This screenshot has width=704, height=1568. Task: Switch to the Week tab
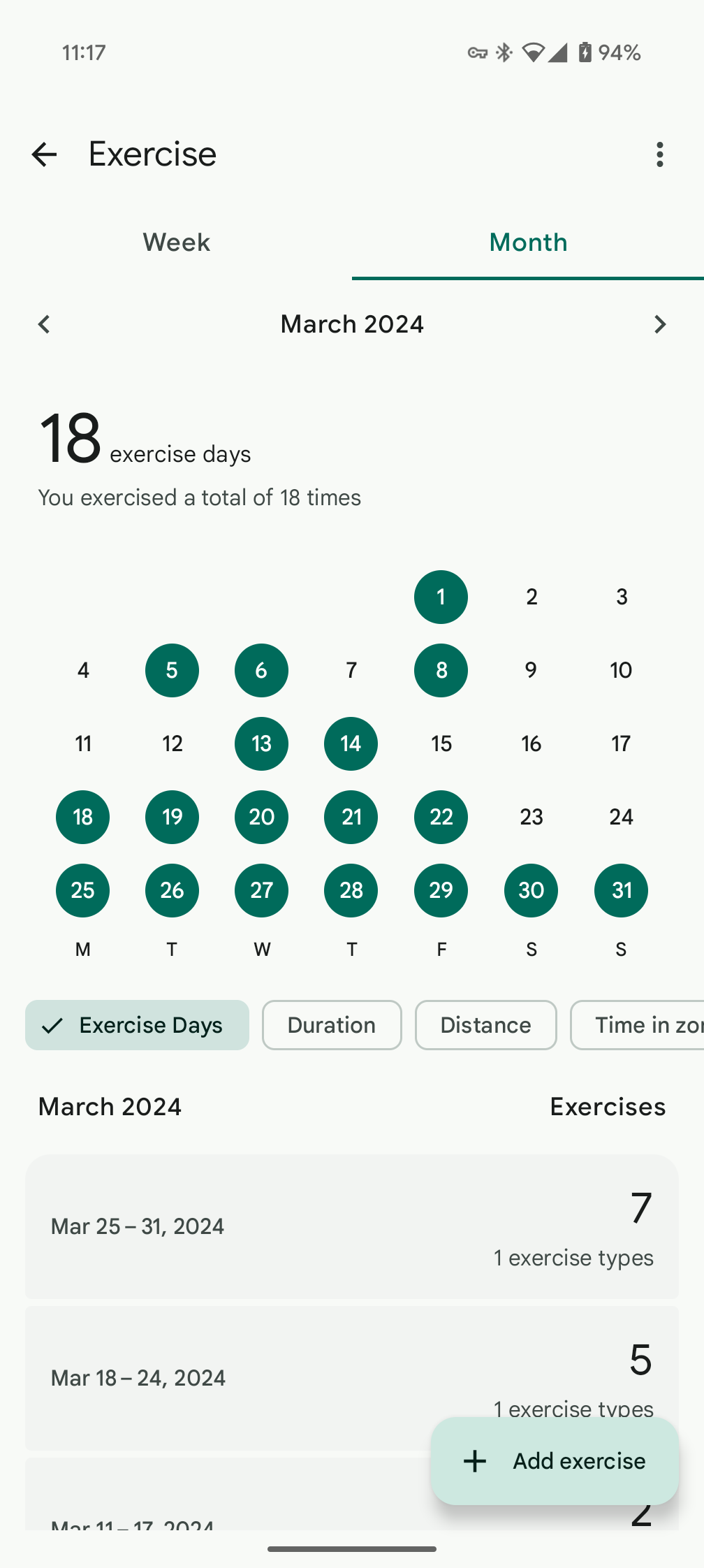(175, 242)
